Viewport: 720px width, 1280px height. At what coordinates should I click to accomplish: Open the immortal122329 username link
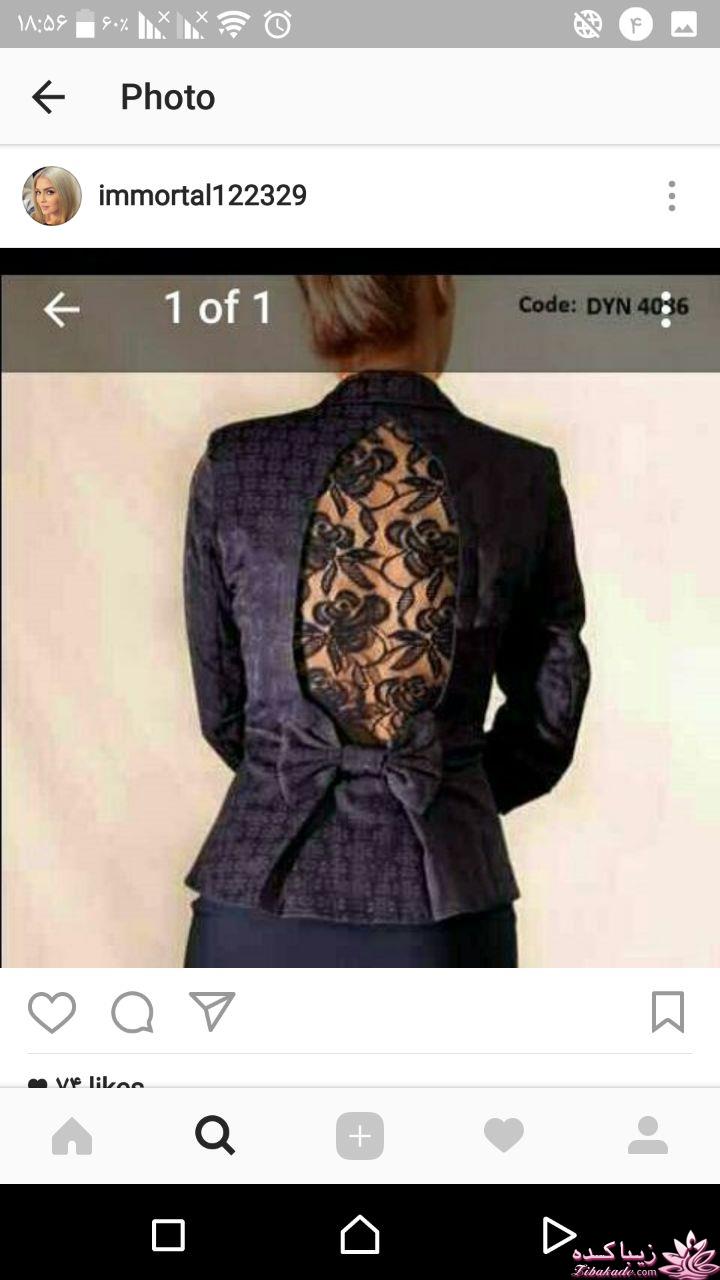click(x=202, y=196)
